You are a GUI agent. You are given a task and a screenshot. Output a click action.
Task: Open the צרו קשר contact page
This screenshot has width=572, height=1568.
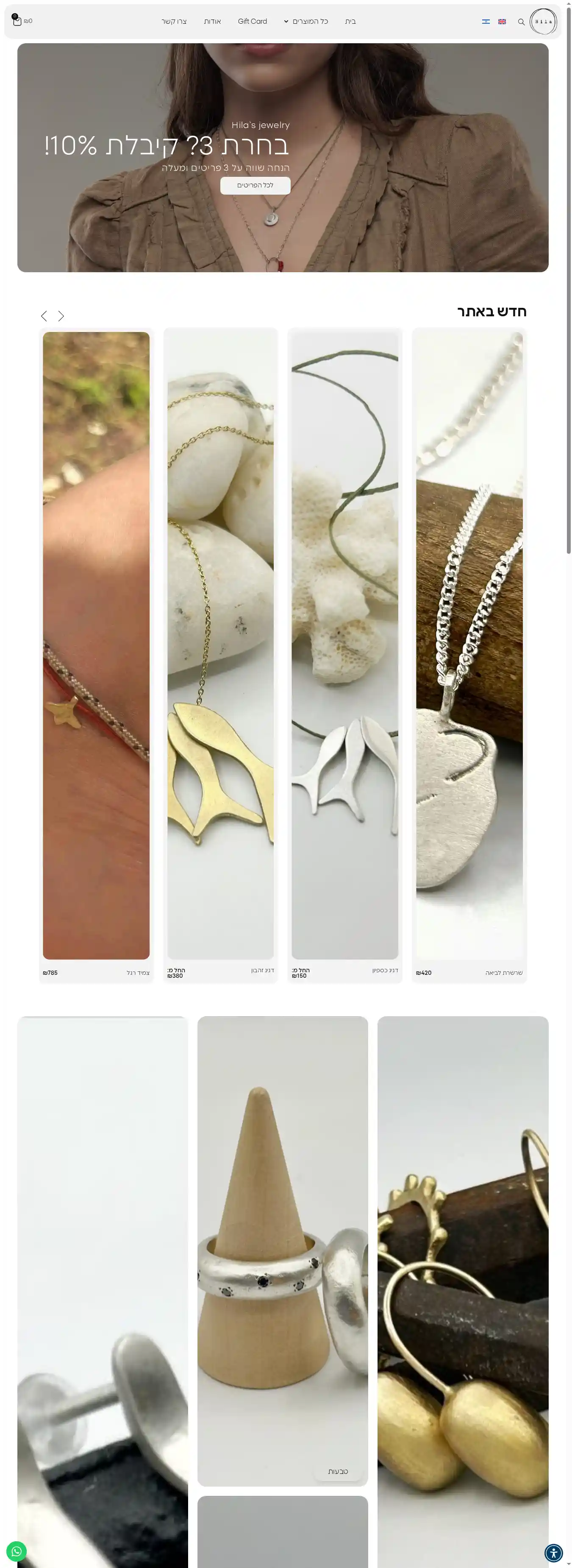click(x=174, y=21)
